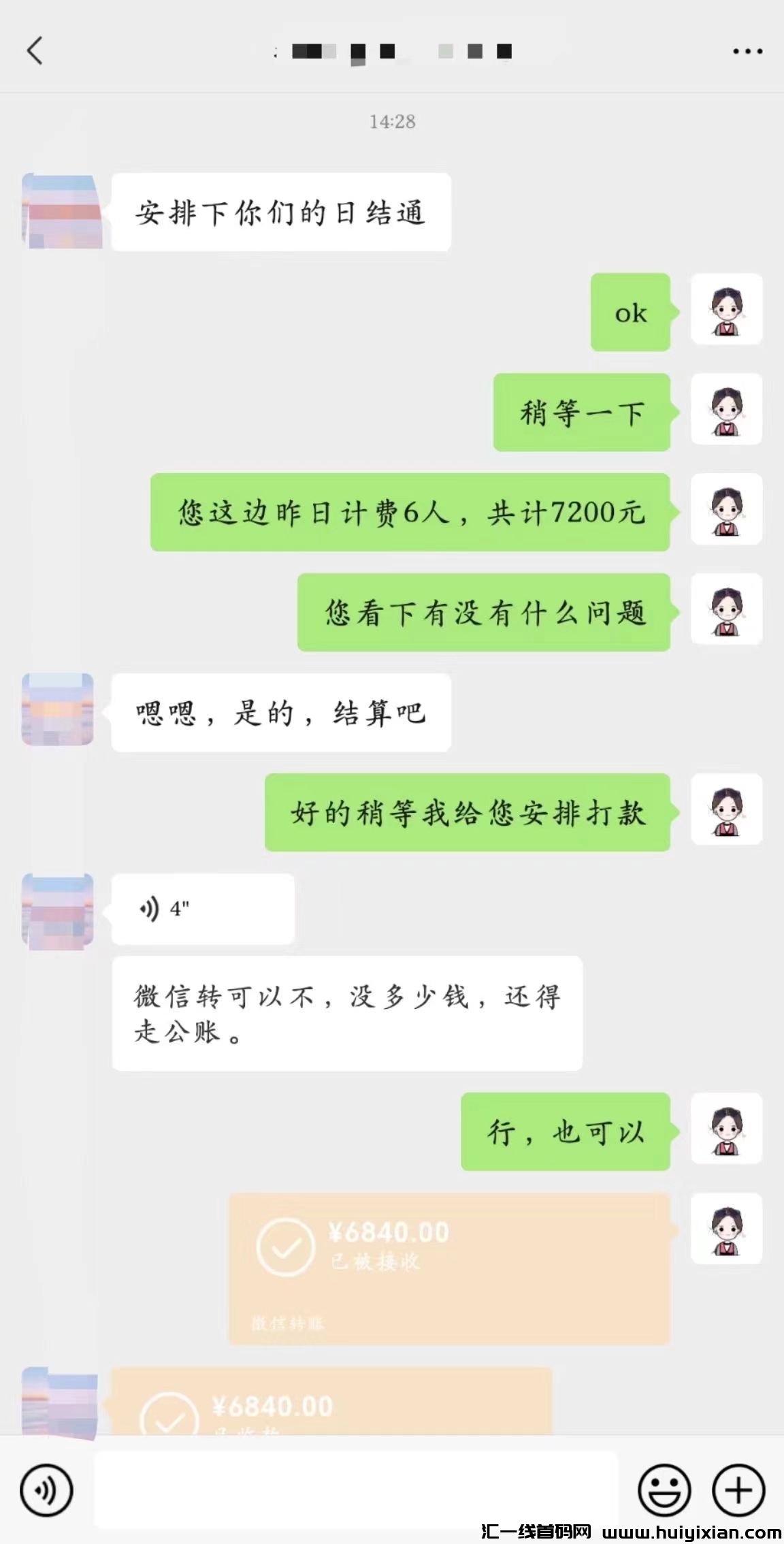This screenshot has height=1544, width=784.
Task: Tap the back arrow to exit chat
Action: tap(35, 51)
